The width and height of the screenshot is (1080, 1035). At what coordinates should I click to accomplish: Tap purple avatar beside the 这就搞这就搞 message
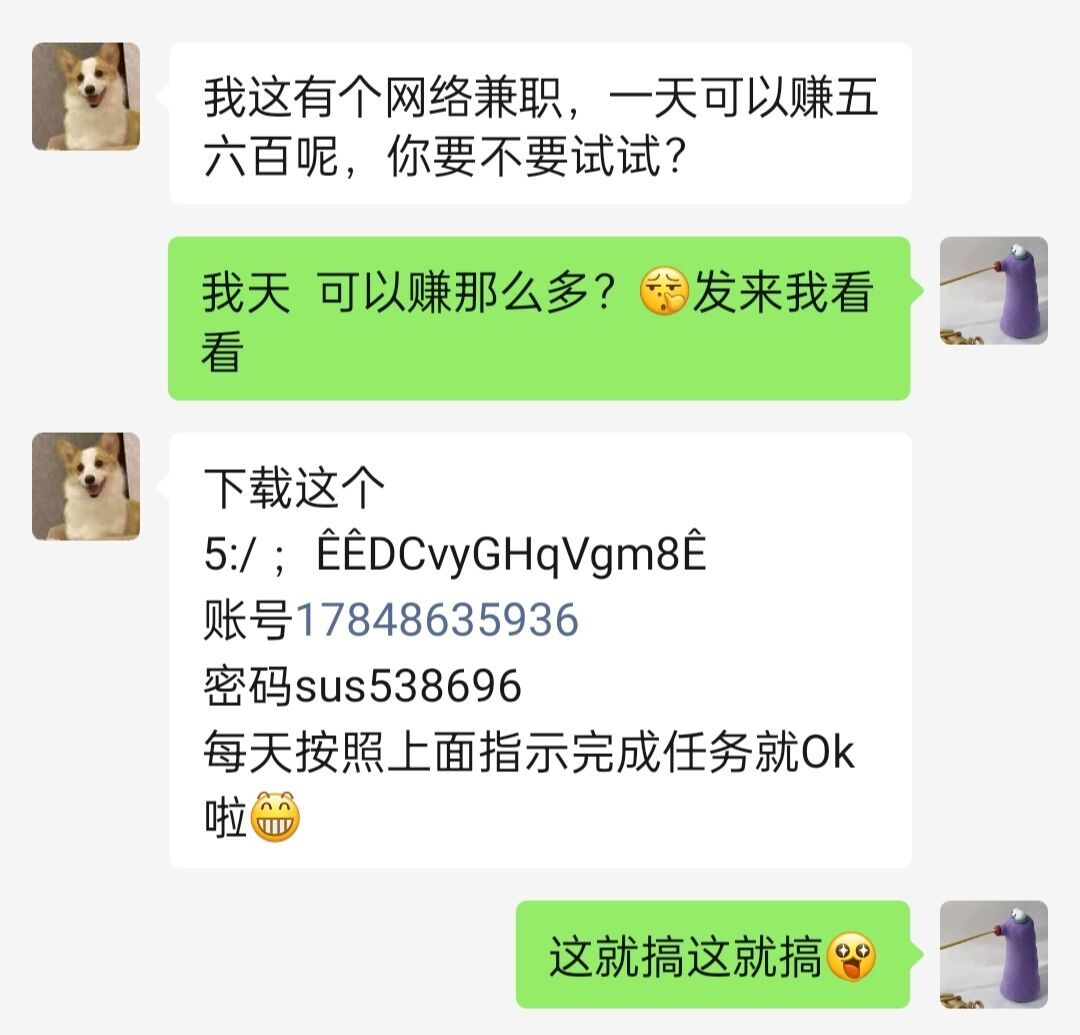click(993, 953)
